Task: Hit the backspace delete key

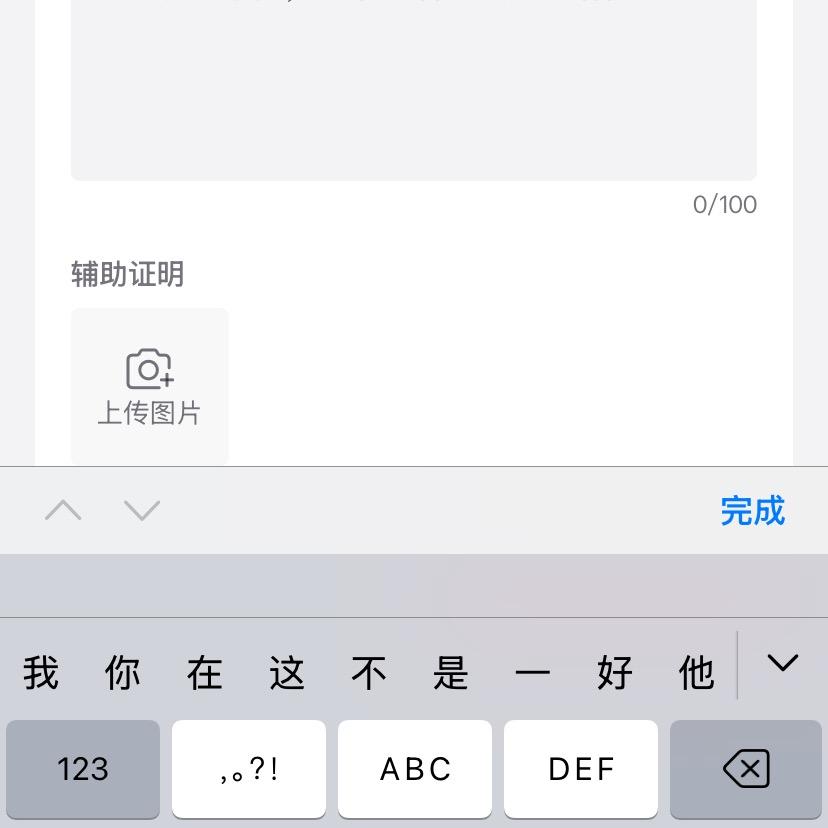Action: (x=746, y=769)
